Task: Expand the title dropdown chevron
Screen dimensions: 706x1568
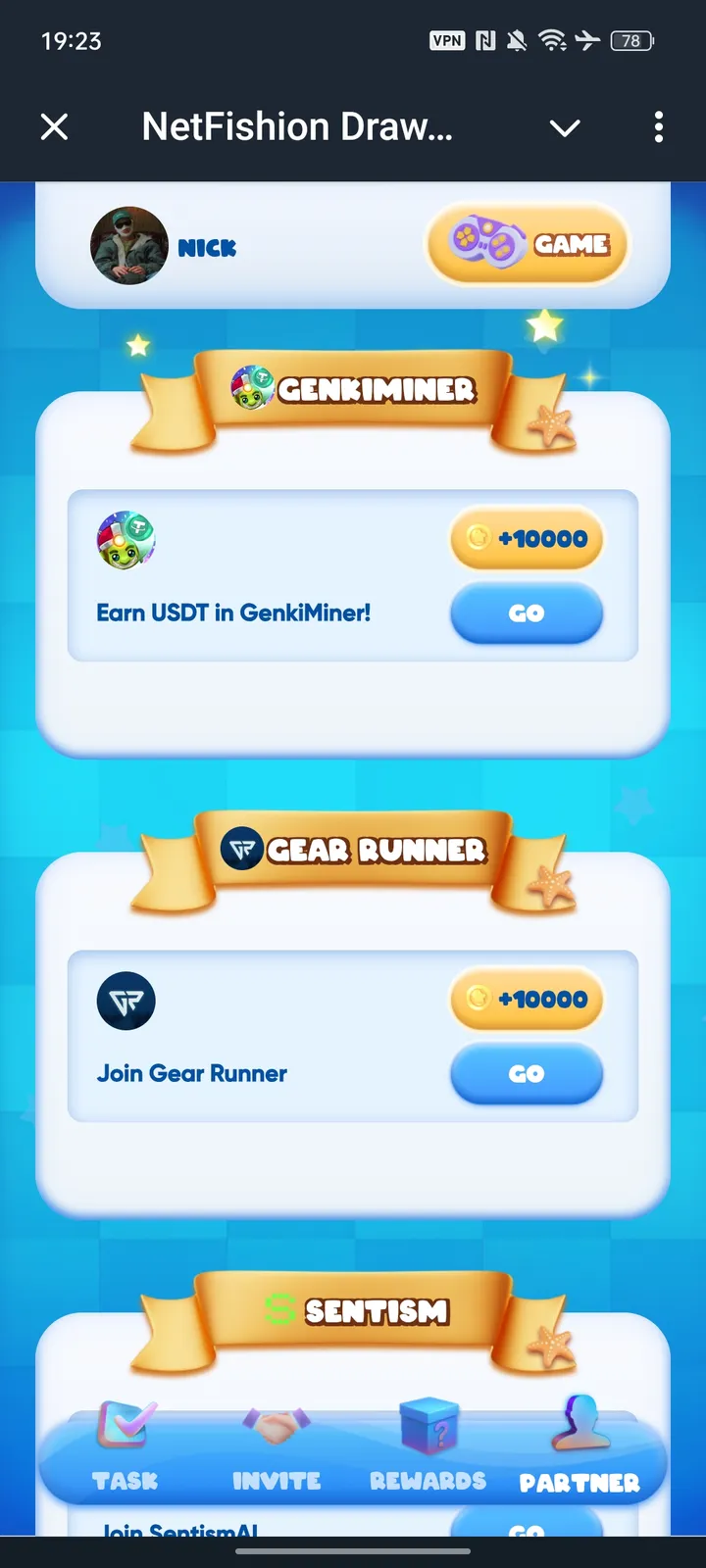Action: tap(565, 127)
